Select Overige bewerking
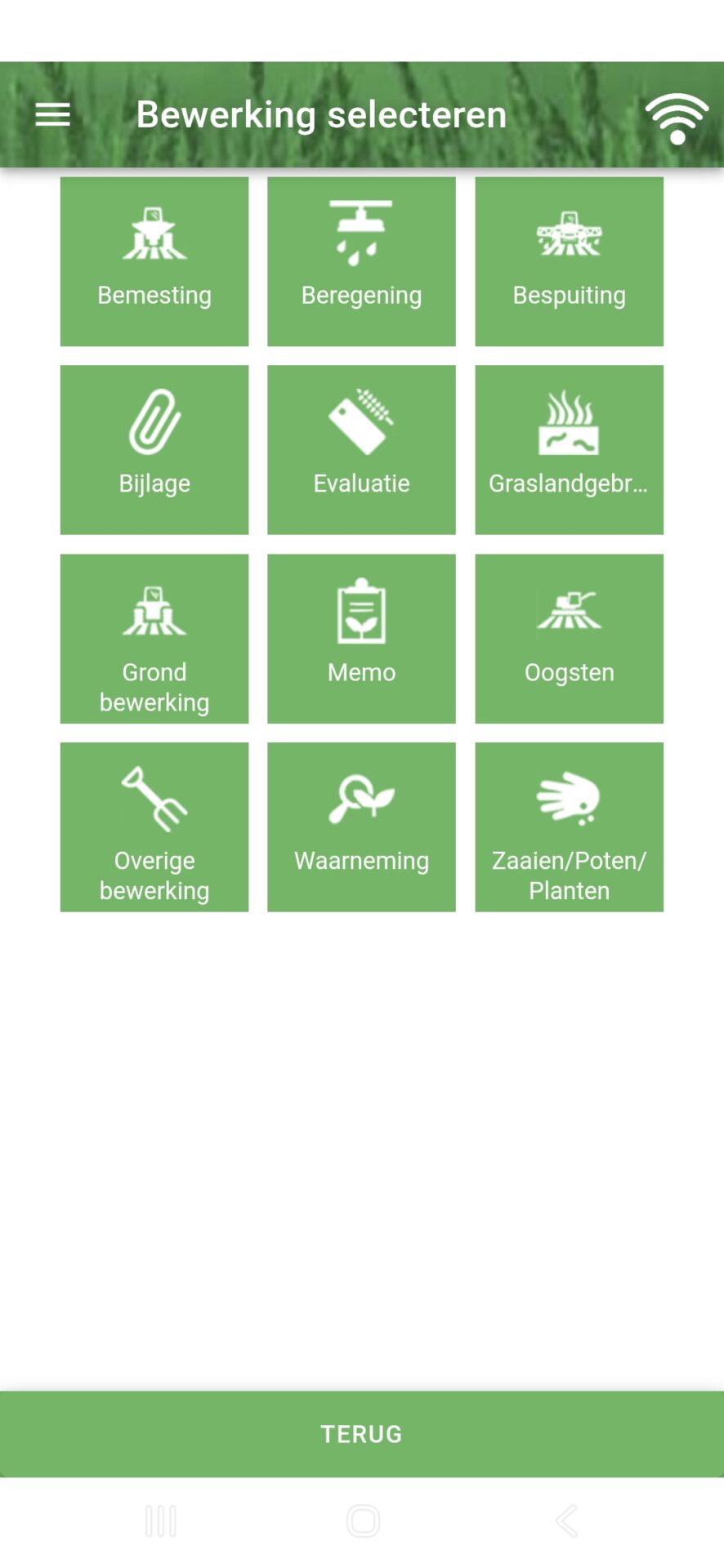This screenshot has width=724, height=1568. [154, 826]
